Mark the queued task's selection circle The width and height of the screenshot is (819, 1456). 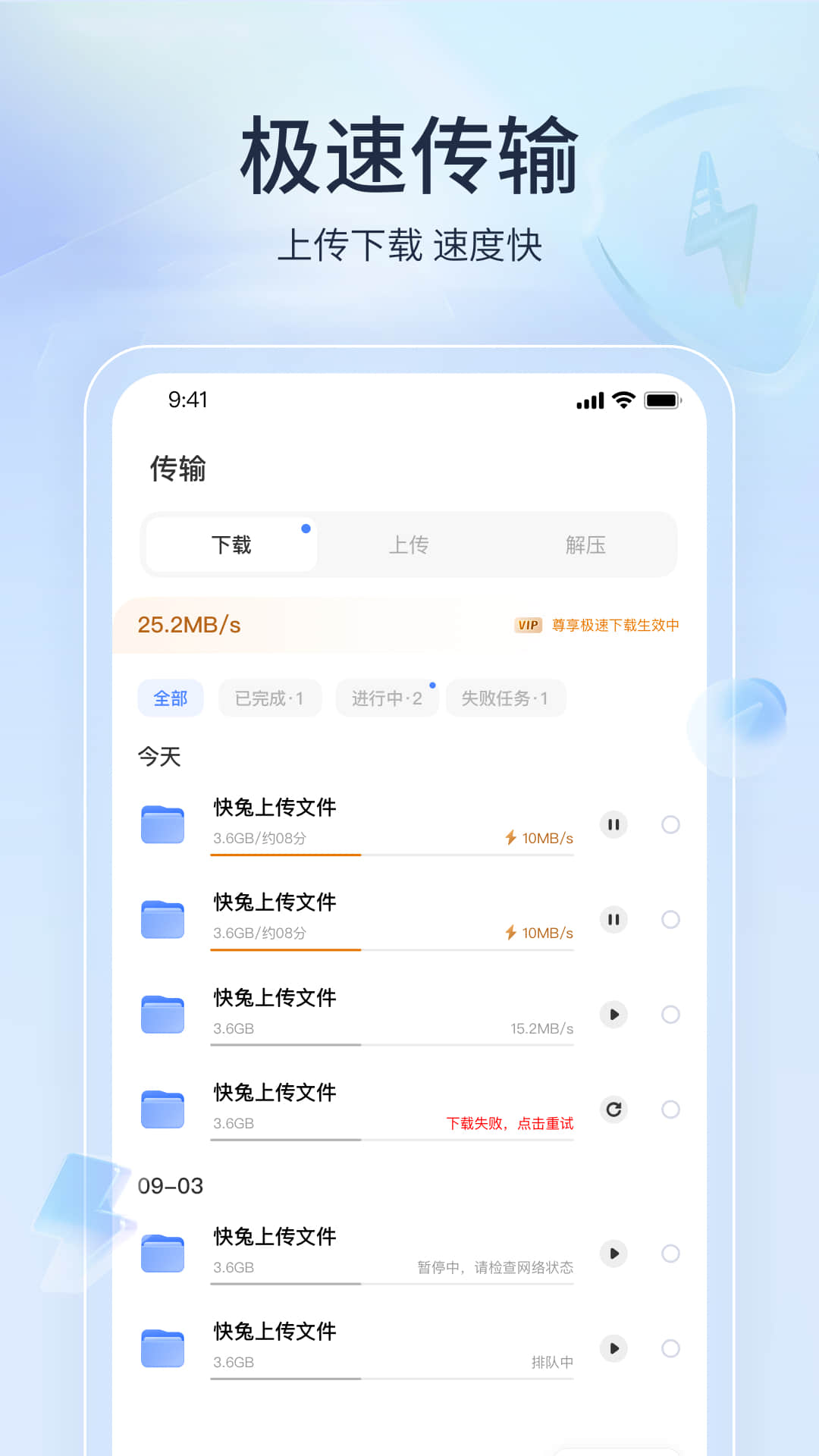tap(670, 1349)
